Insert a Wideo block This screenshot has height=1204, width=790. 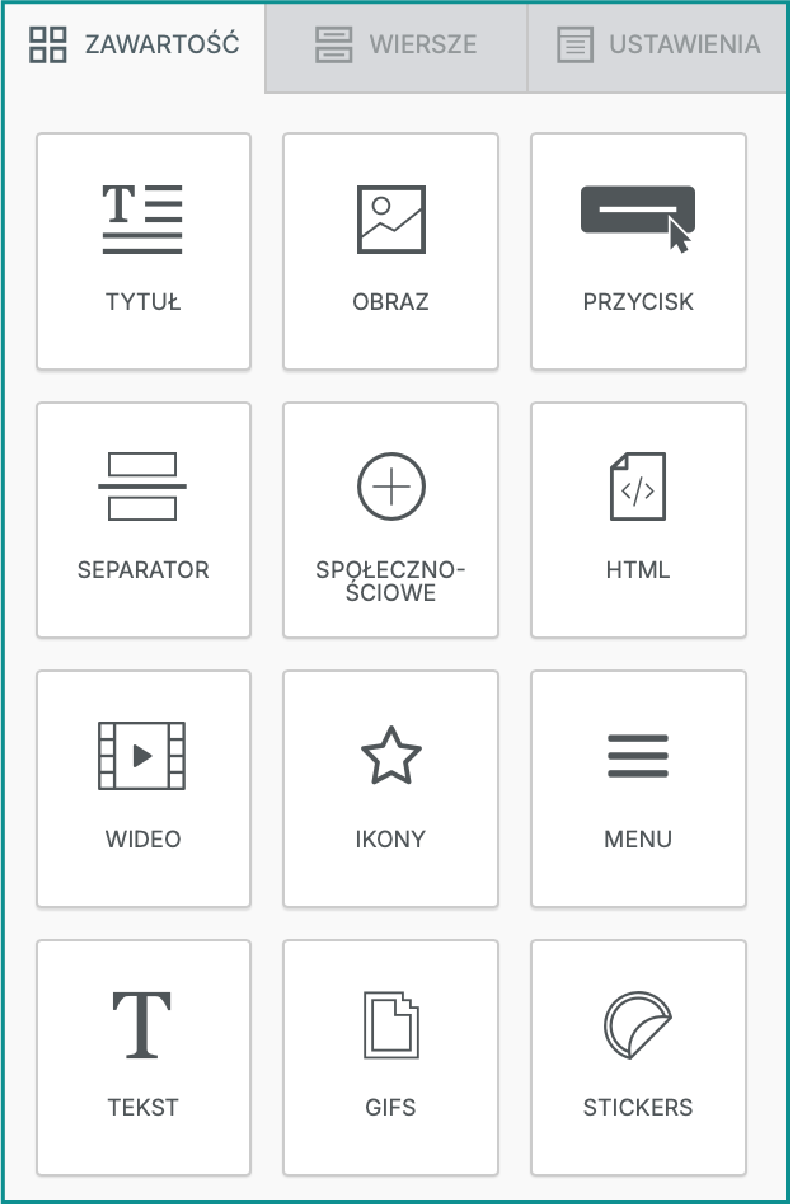[143, 788]
